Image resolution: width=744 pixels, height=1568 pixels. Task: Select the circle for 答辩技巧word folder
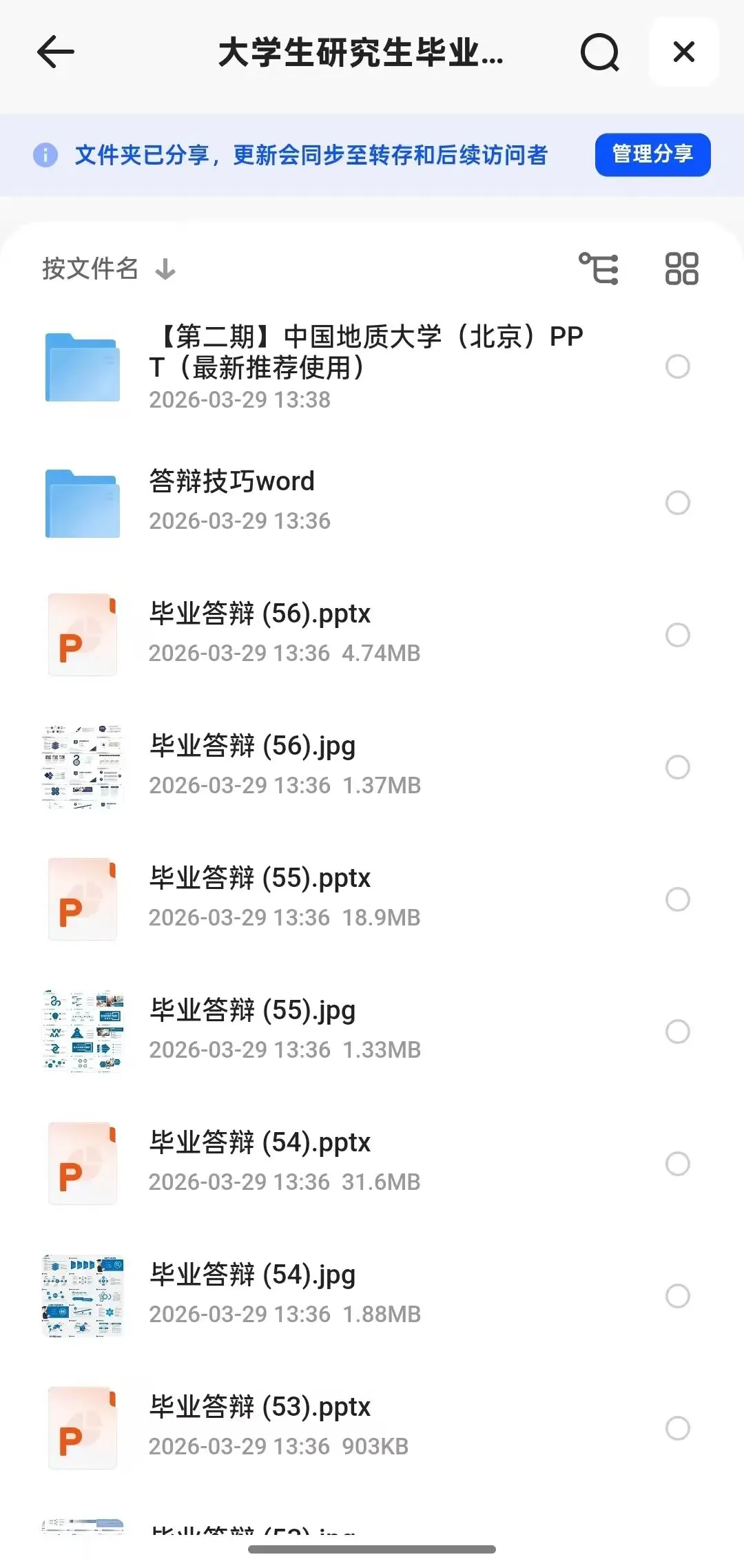tap(677, 503)
